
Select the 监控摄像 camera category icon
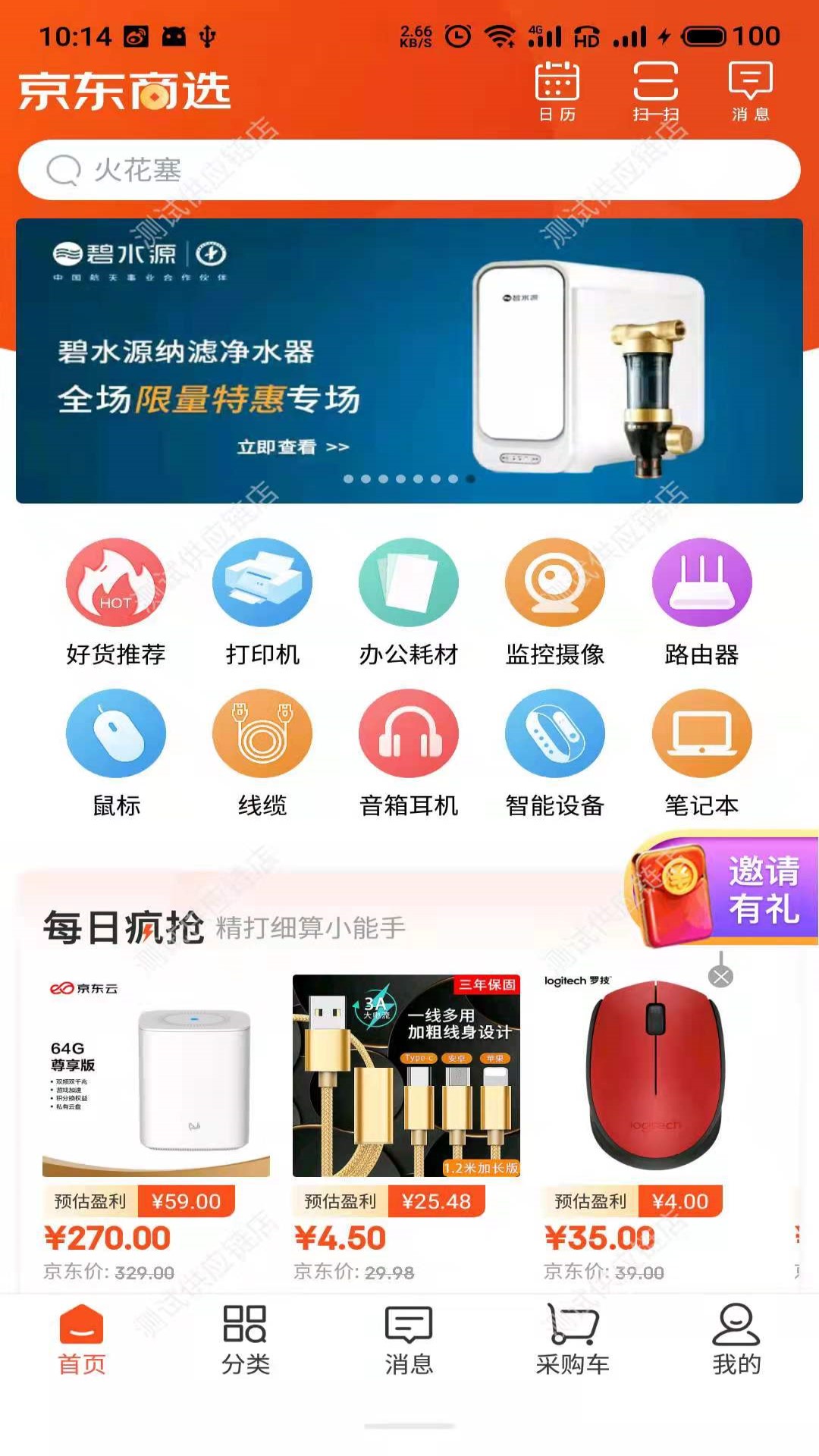tap(554, 582)
